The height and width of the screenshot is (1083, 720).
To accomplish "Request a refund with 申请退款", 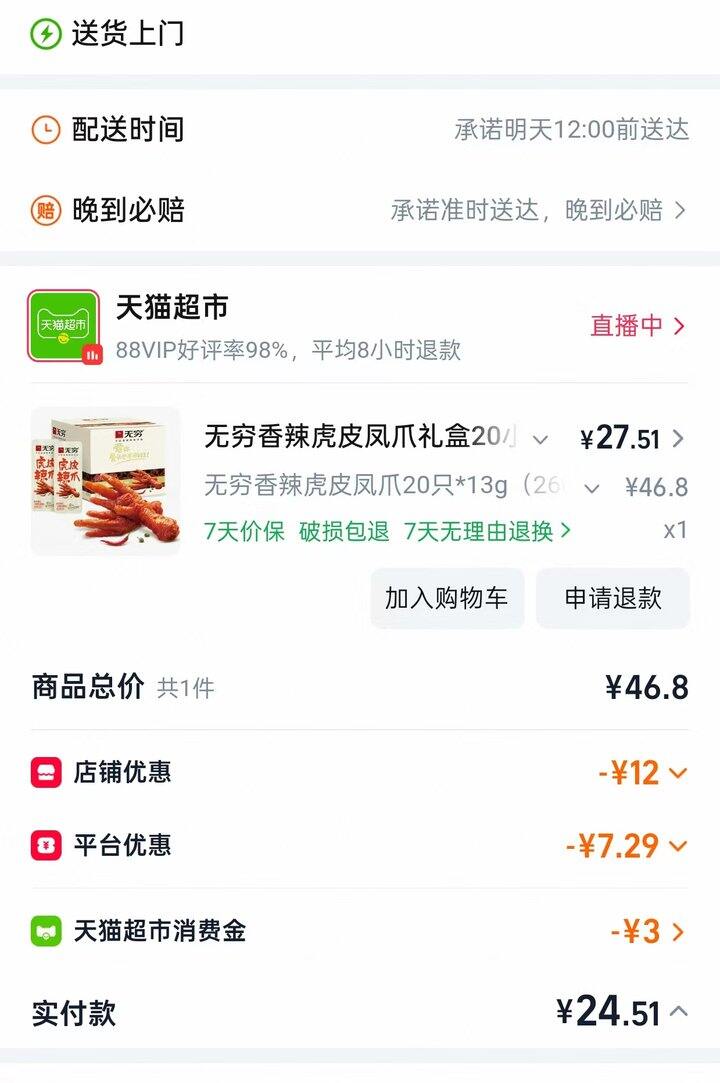I will click(x=612, y=598).
